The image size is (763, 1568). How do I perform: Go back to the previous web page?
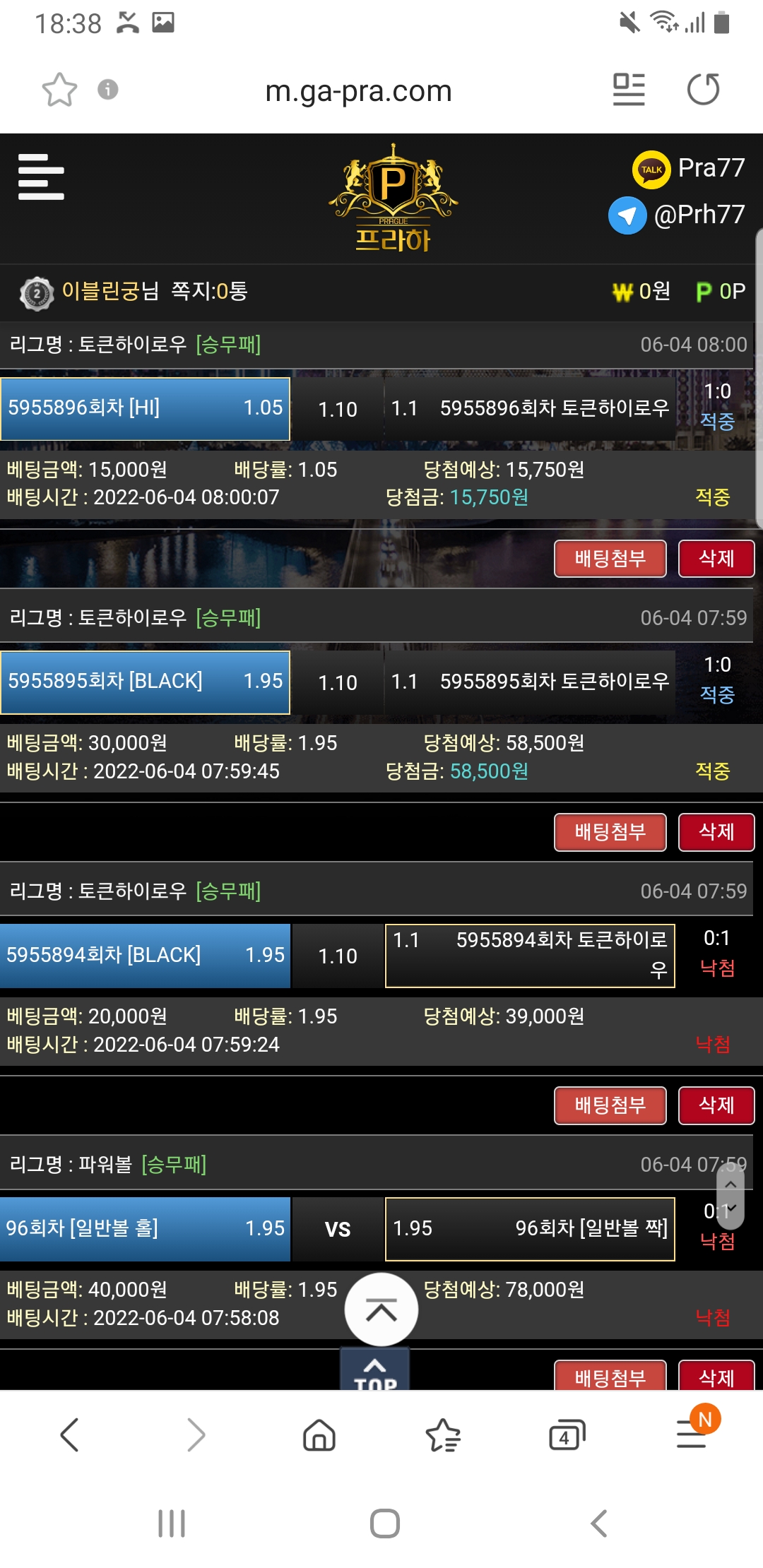tap(69, 1435)
